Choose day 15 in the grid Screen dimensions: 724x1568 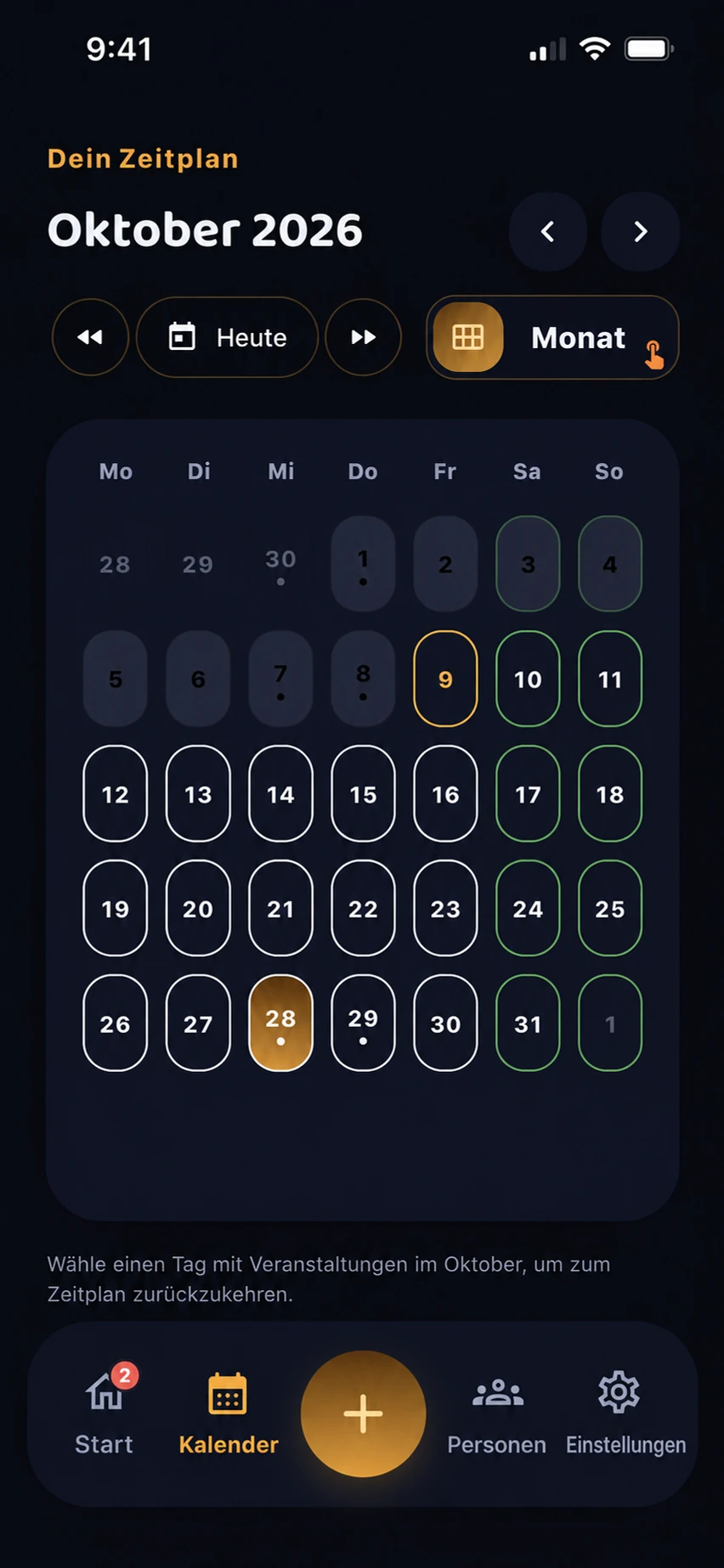pos(363,793)
